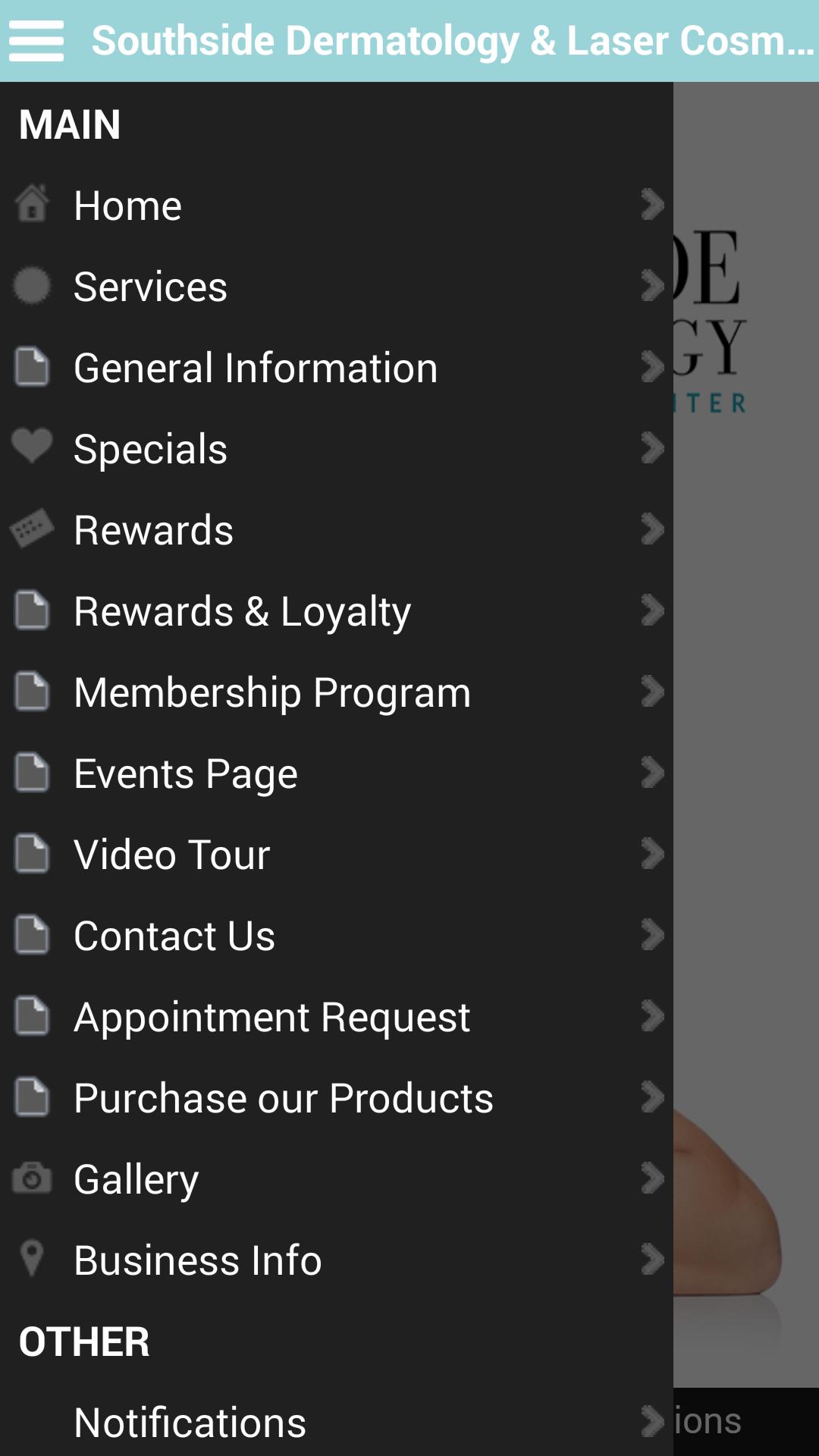
Task: Tap the hamburger menu icon
Action: (36, 41)
